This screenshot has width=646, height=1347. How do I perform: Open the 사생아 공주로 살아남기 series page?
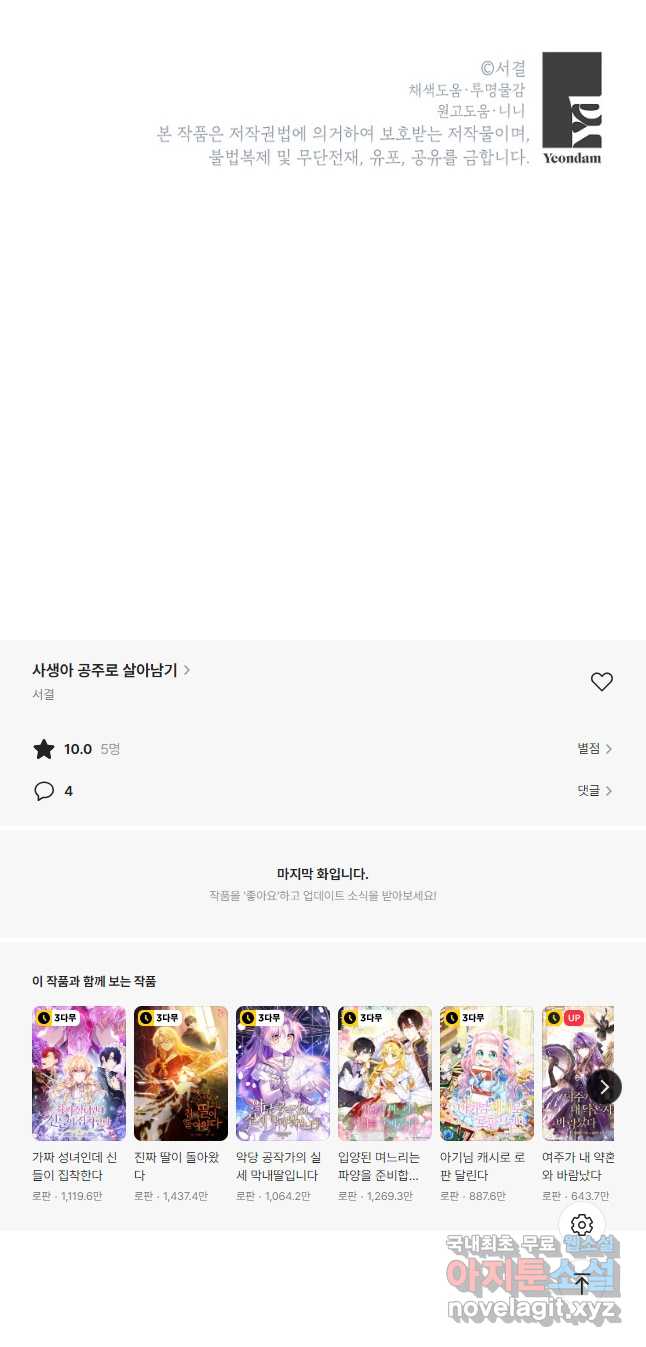(x=111, y=670)
